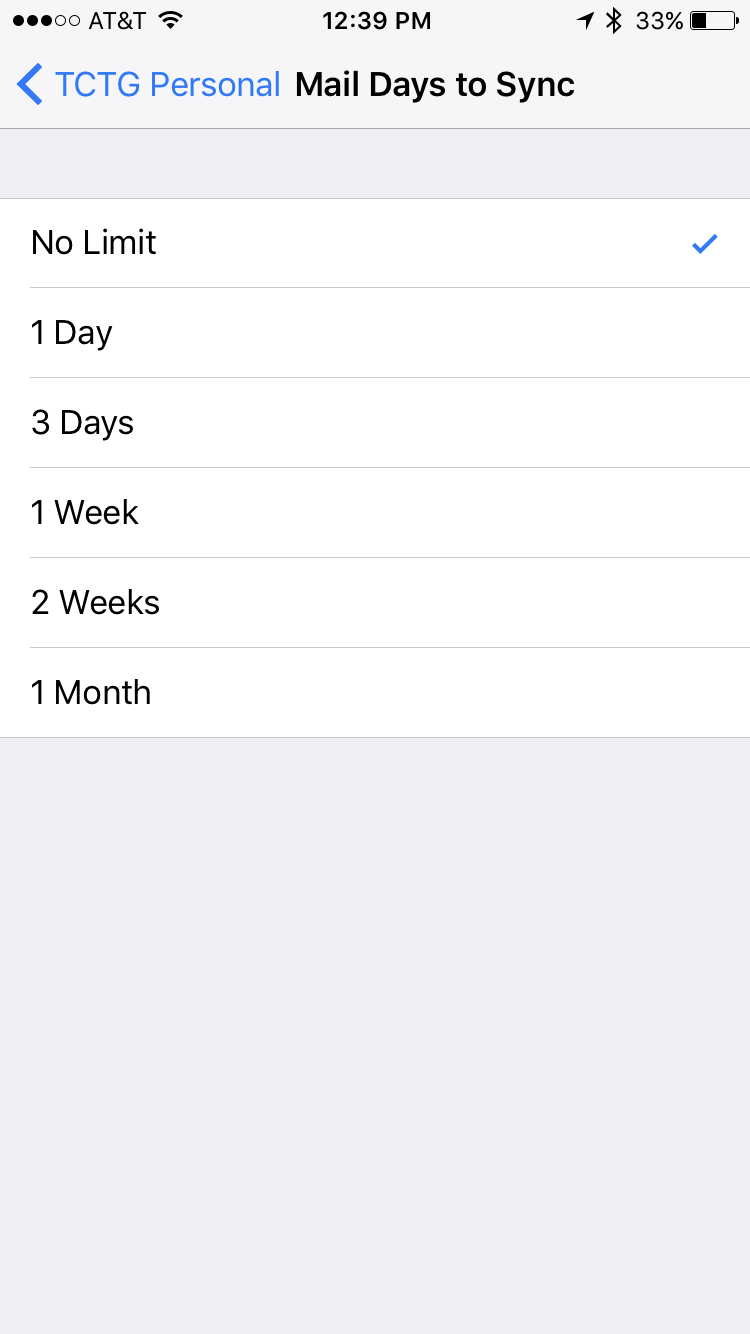Screen dimensions: 750x1334
Task: Choose 1 Month to sync
Action: pos(375,693)
